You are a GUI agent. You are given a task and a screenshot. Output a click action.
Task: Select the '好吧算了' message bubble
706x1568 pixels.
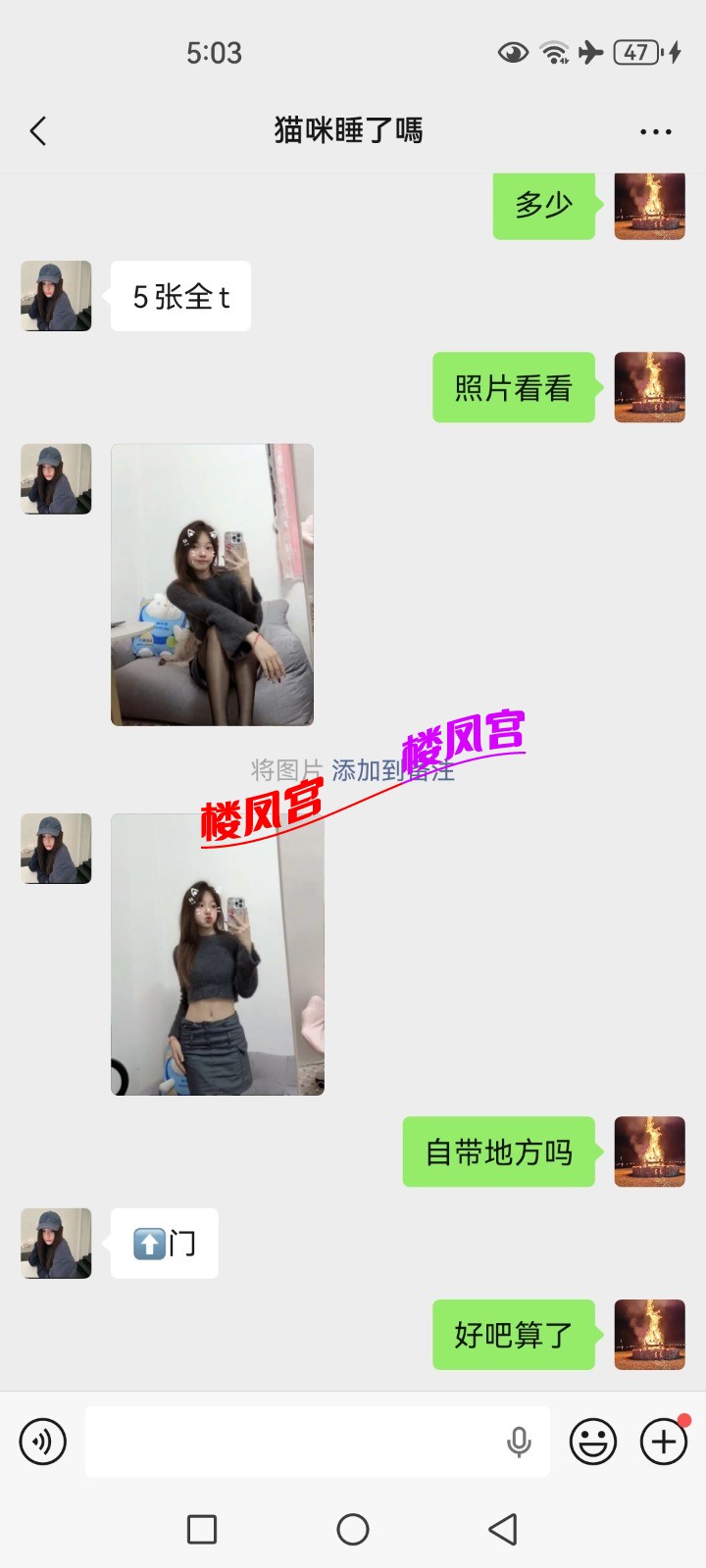coord(514,1335)
